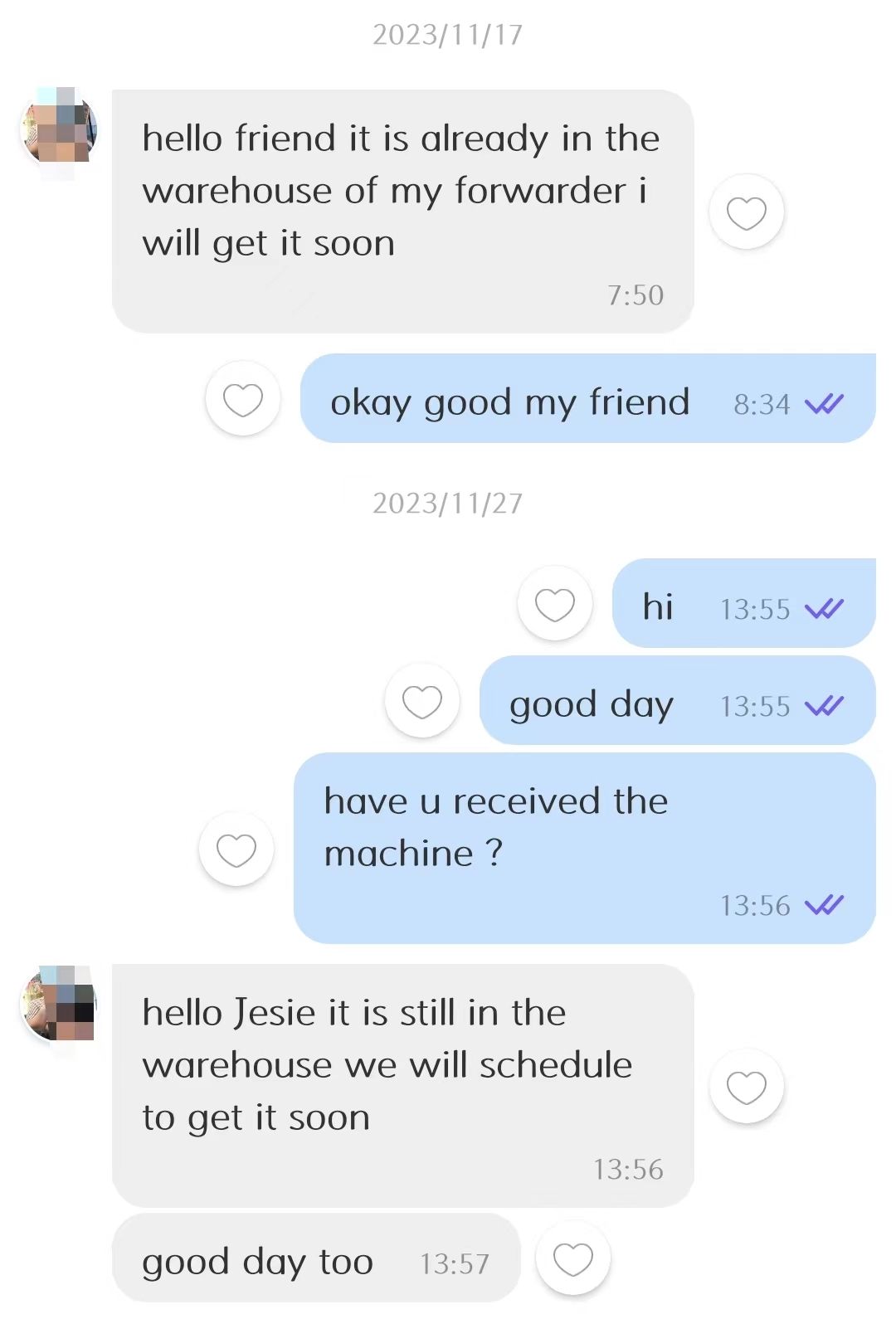Like the first 'good day' message
Screen dimensions: 896x1319
[422, 701]
